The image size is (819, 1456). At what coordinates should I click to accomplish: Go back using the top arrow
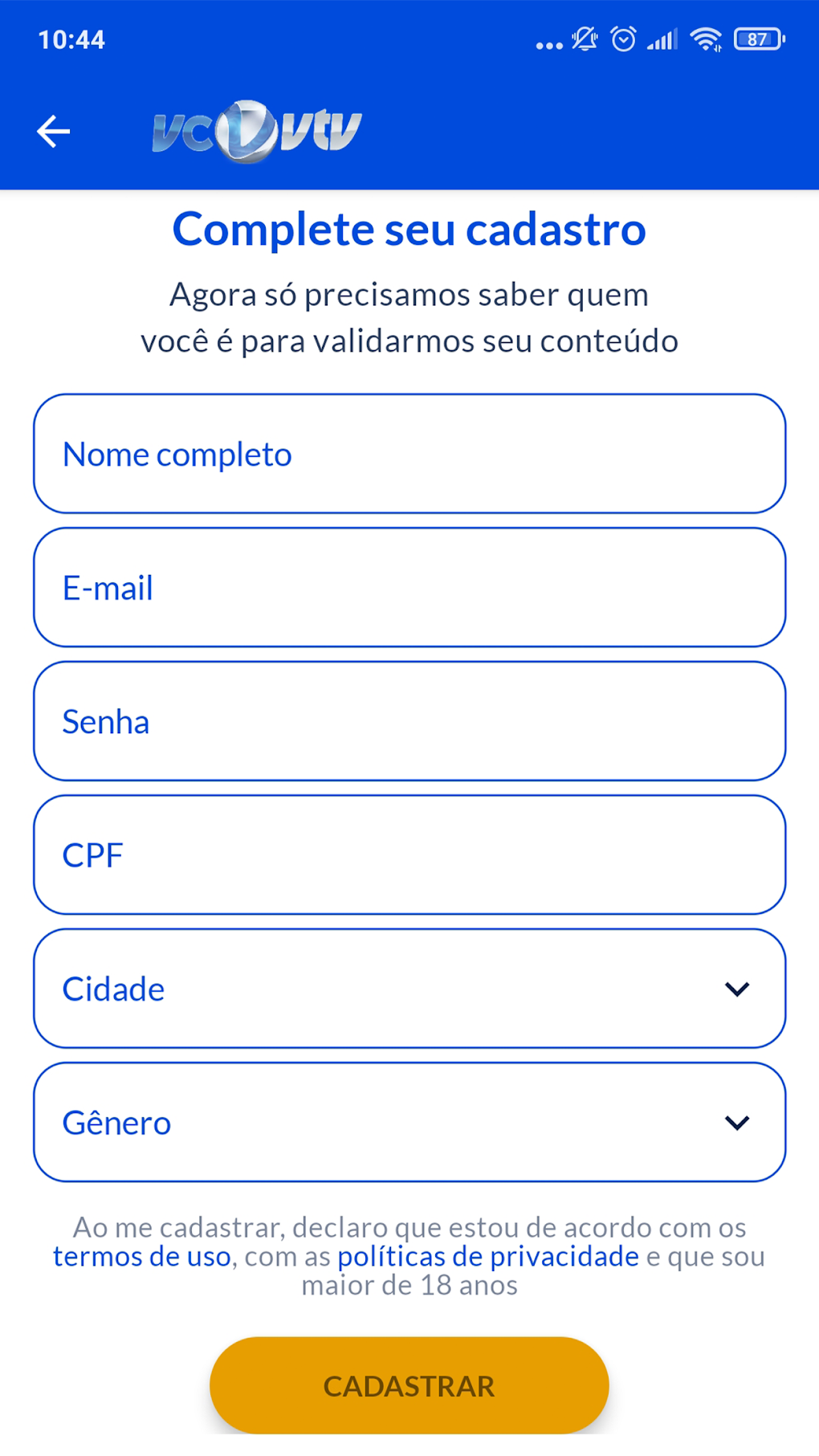click(x=54, y=132)
